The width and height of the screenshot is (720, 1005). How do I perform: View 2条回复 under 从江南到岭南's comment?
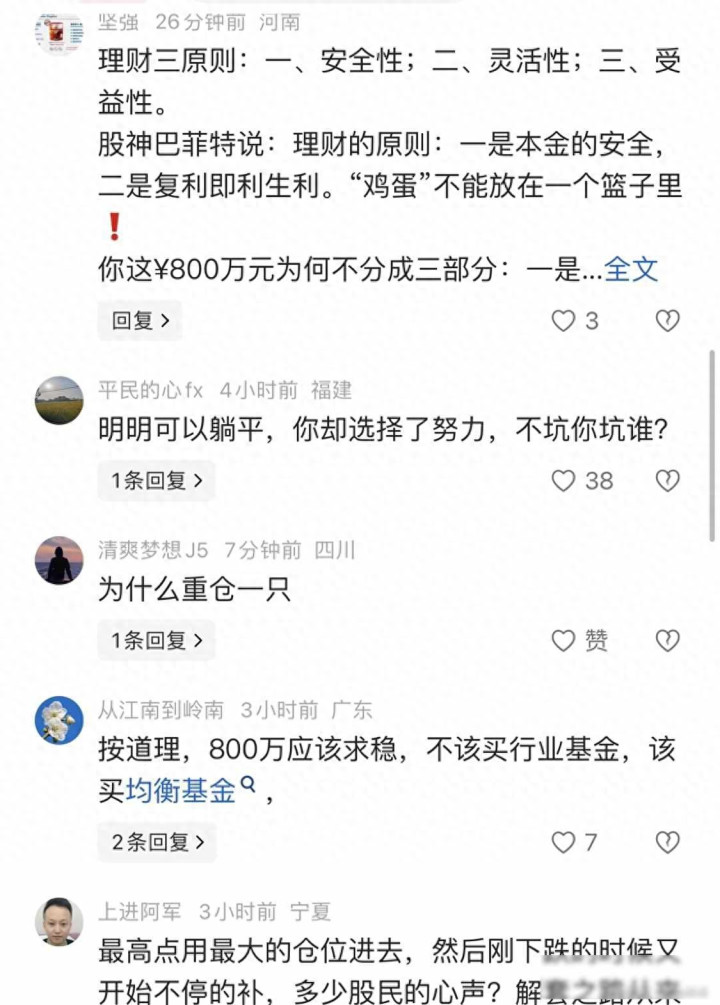click(156, 842)
